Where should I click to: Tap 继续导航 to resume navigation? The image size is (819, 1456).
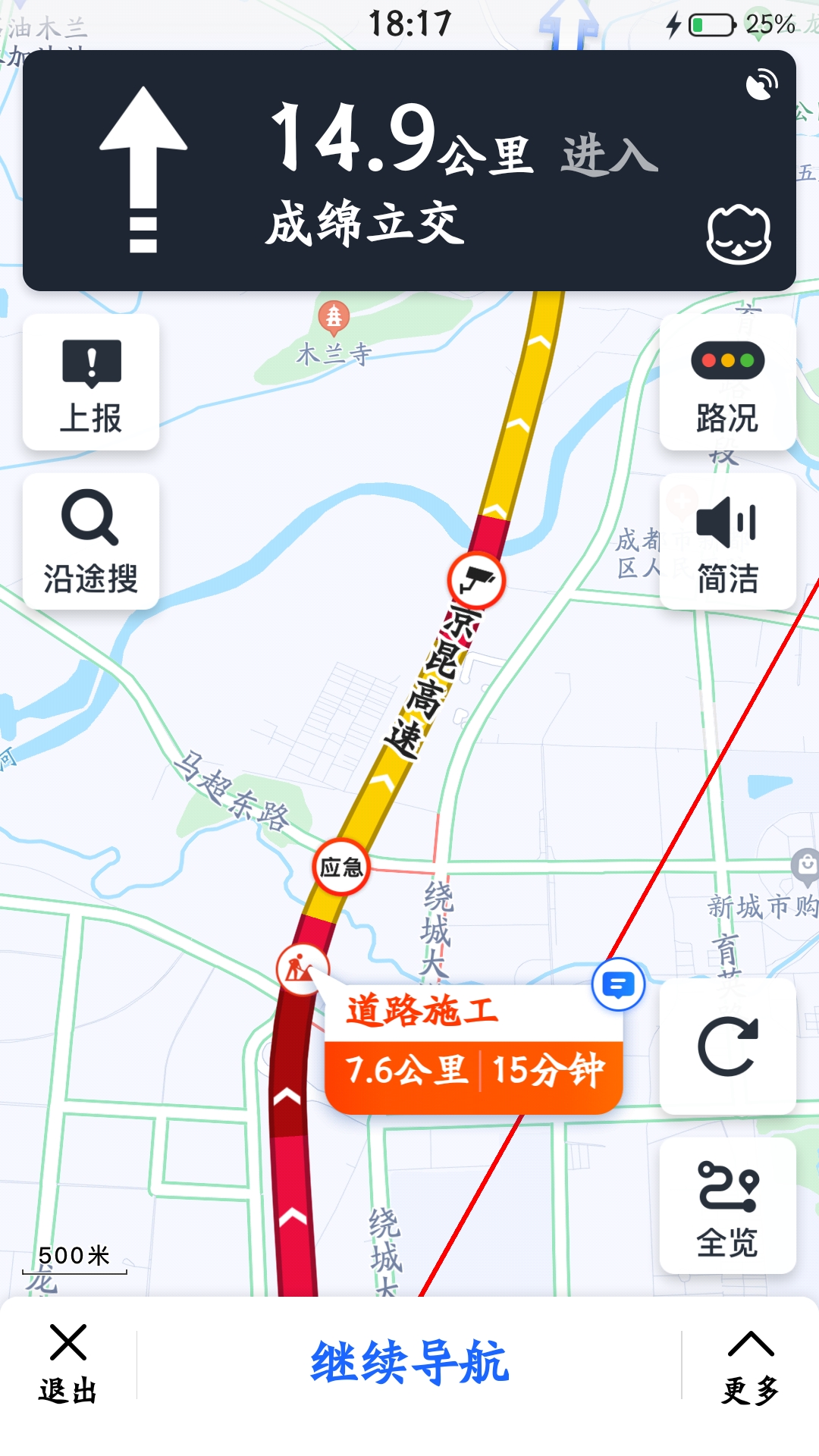click(409, 1362)
